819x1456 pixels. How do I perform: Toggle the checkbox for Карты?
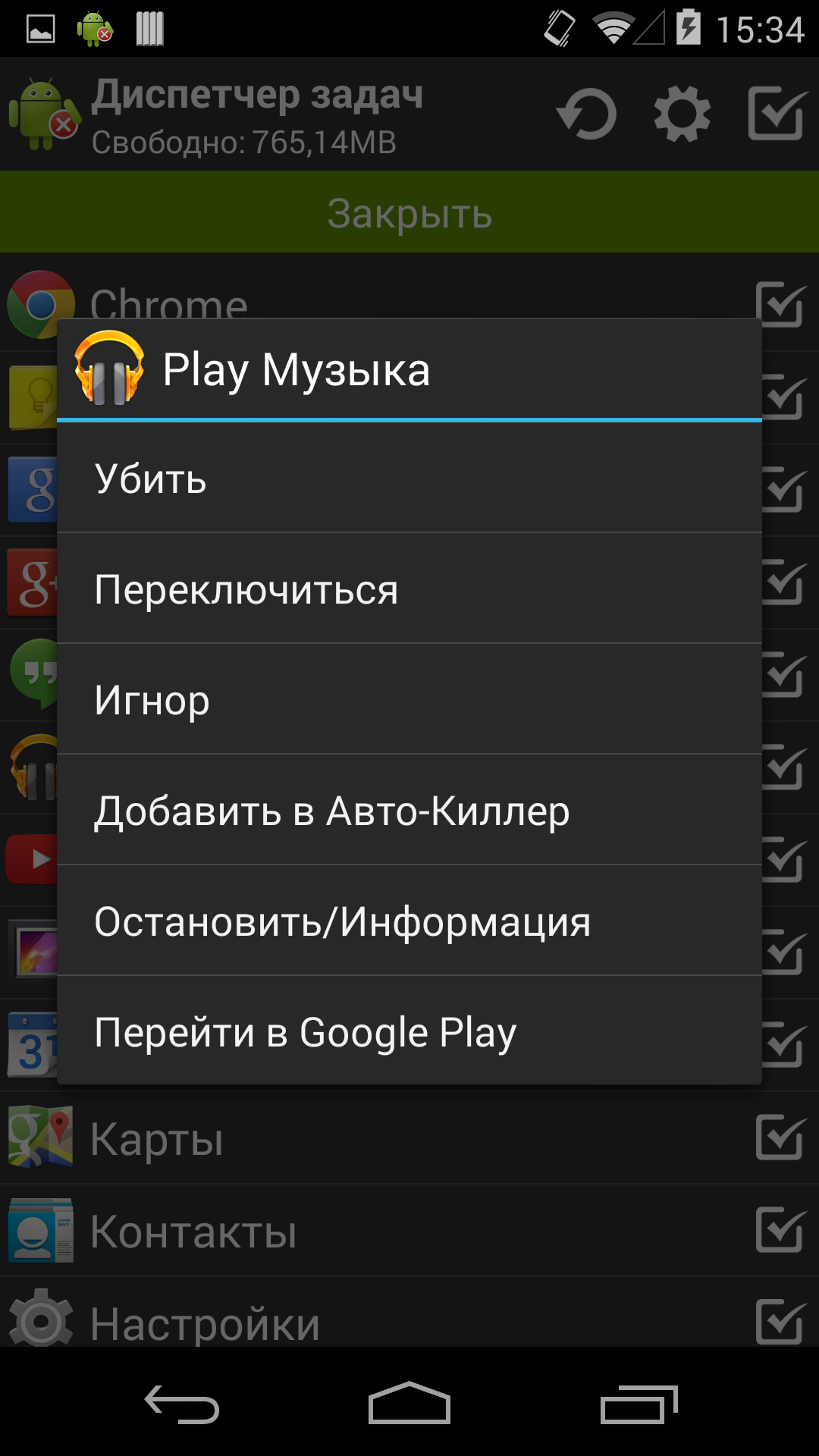780,1137
